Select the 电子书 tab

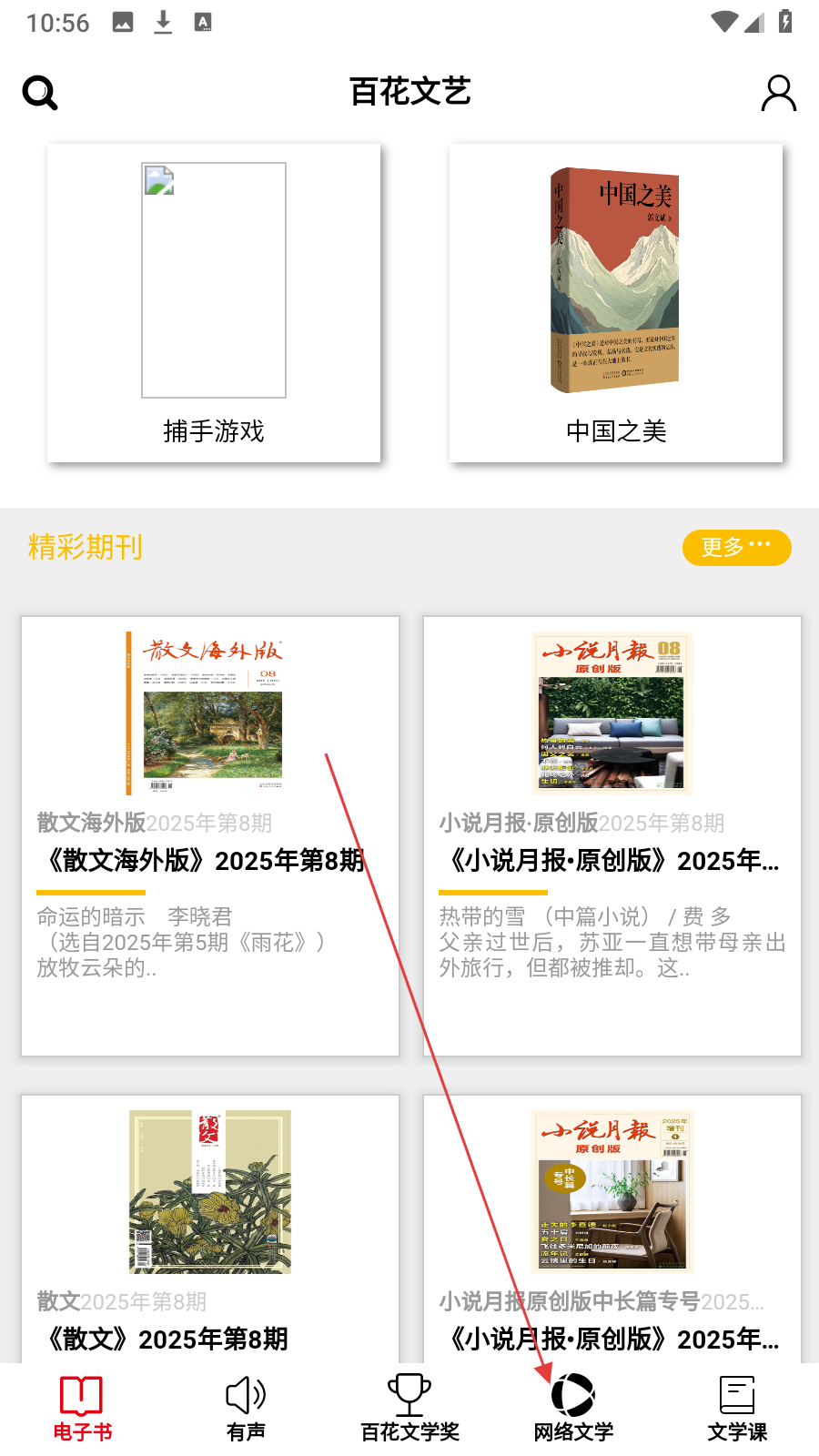pos(82,1408)
